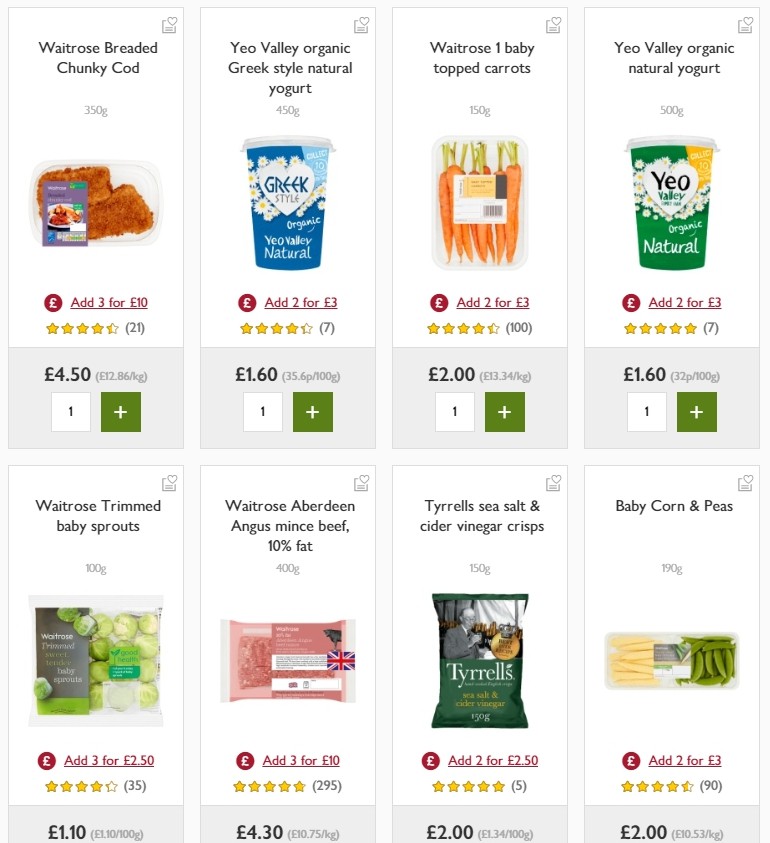Open the Add 3 for £10 mince beef offer

300,760
